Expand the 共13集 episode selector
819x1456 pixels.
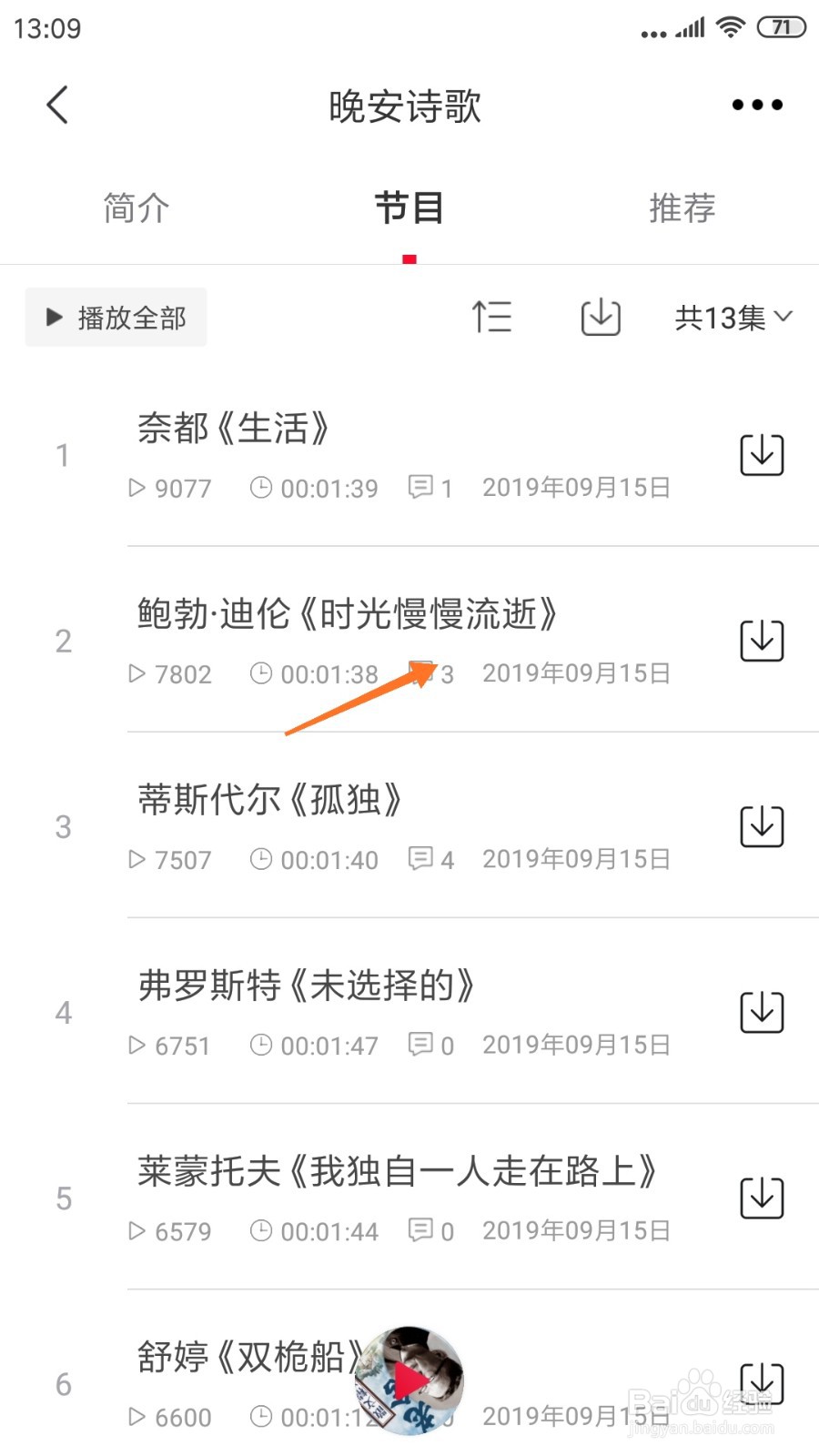[x=733, y=318]
